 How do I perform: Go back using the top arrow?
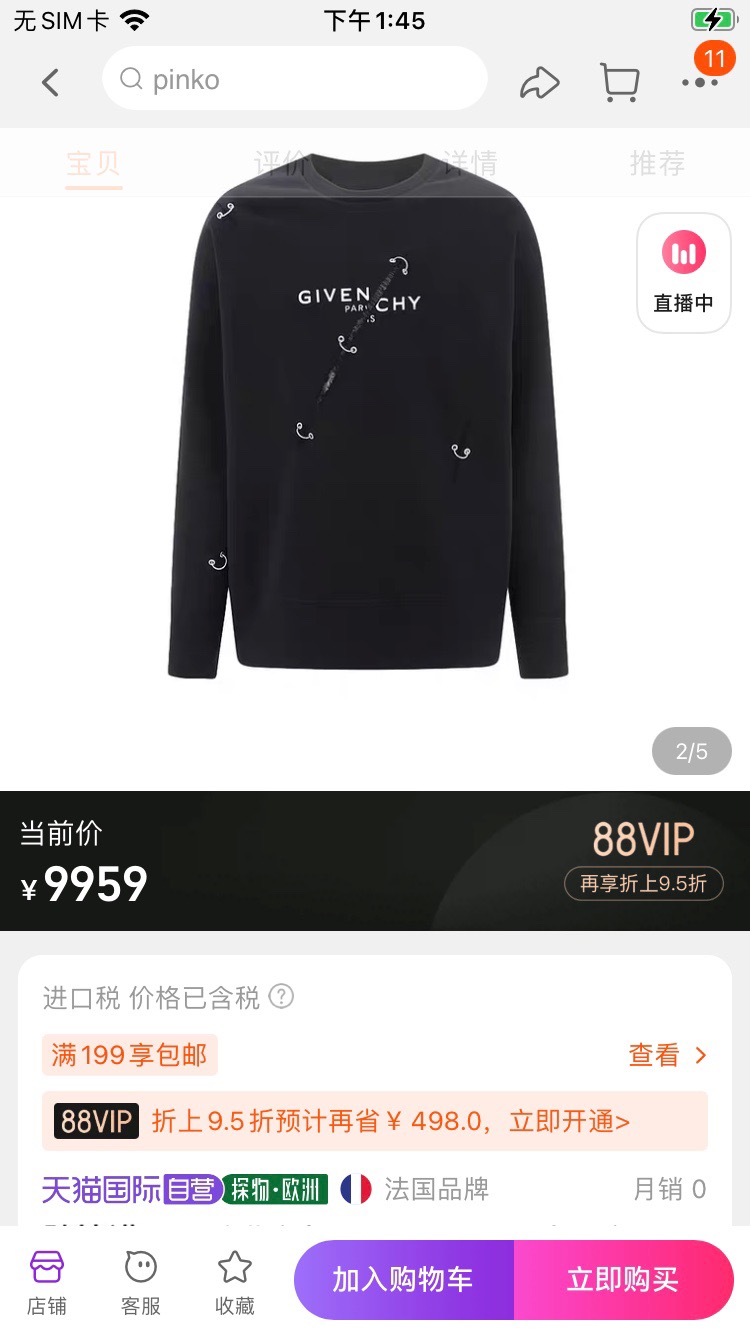tap(50, 82)
